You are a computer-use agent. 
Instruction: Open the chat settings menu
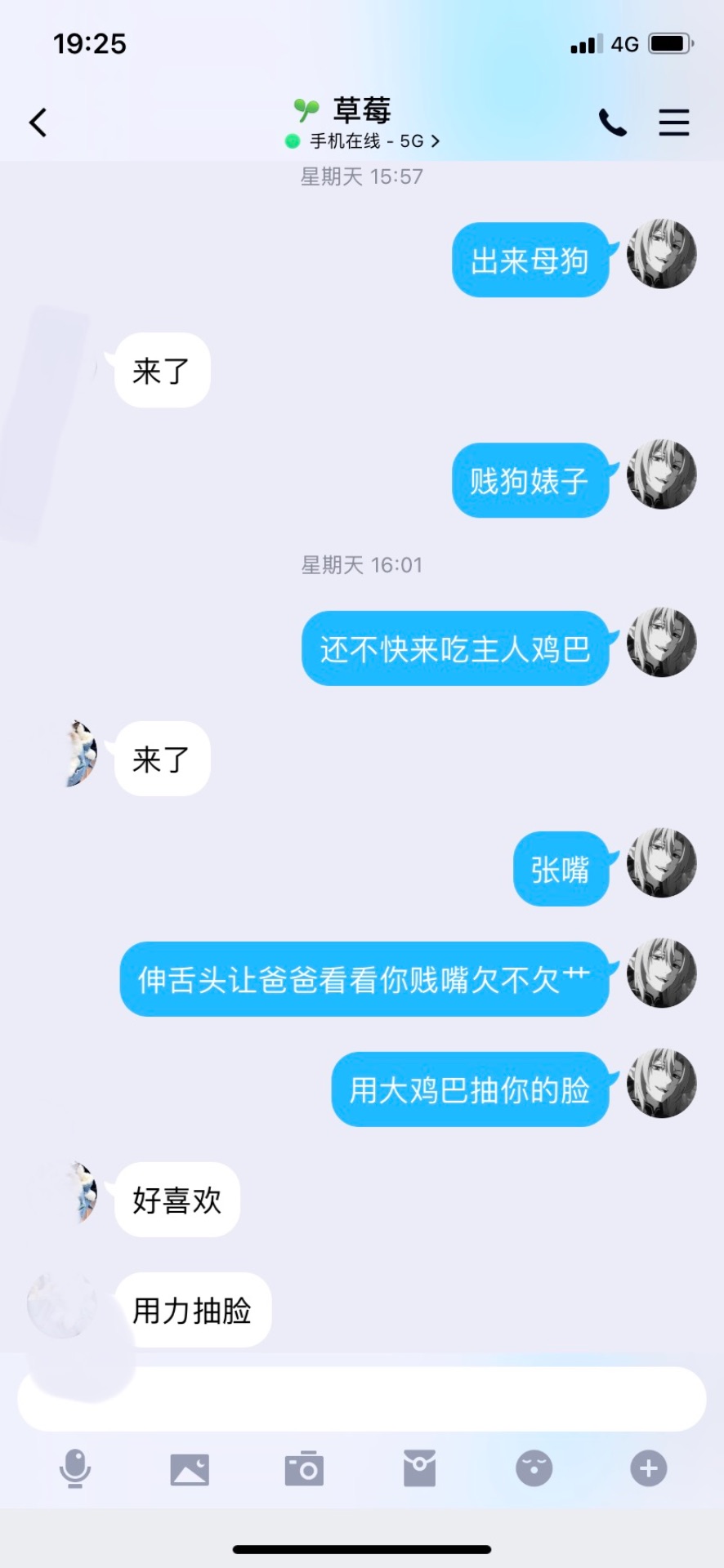click(x=674, y=123)
